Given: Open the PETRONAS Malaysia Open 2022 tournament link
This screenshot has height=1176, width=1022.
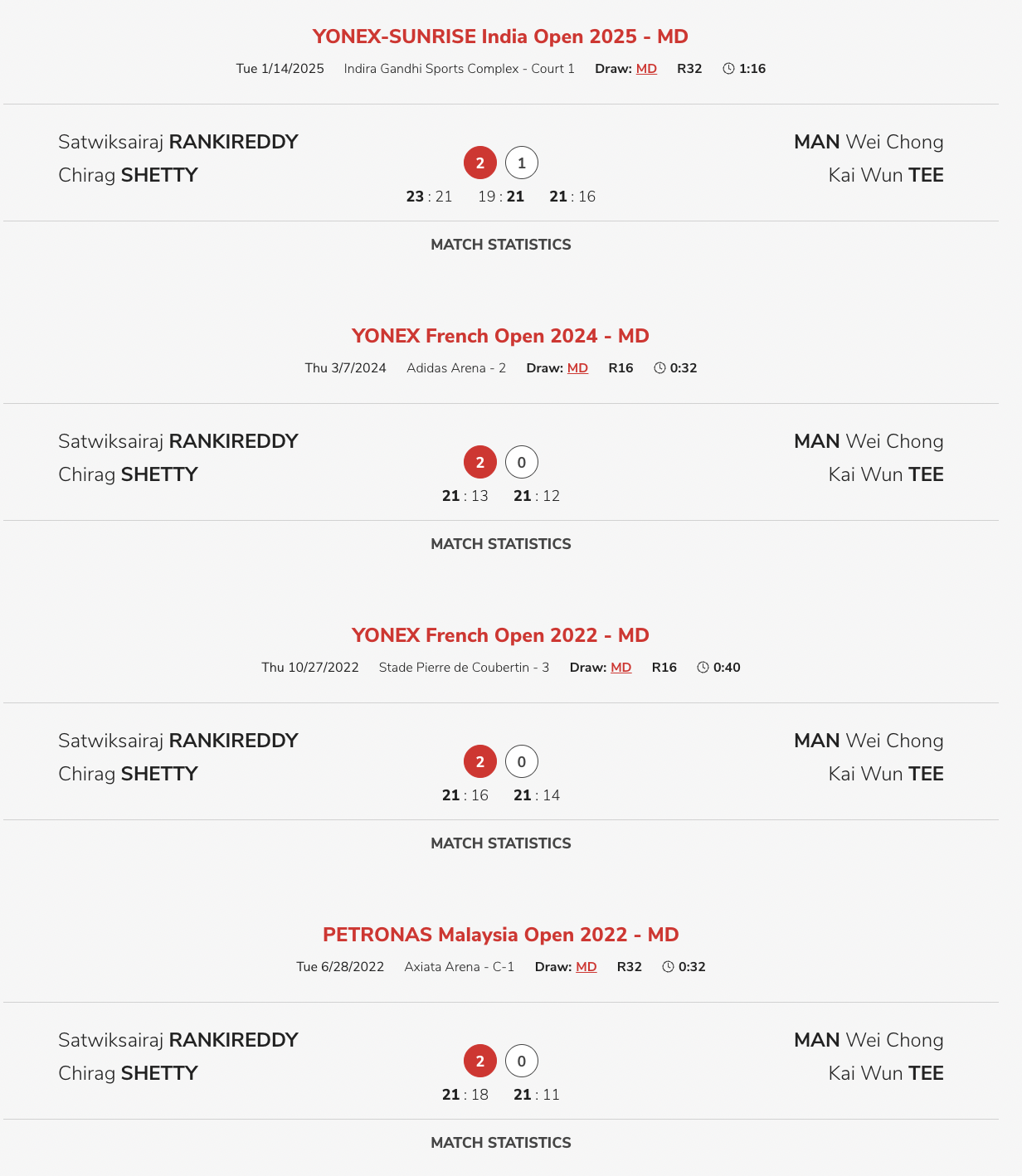Looking at the screenshot, I should point(500,935).
